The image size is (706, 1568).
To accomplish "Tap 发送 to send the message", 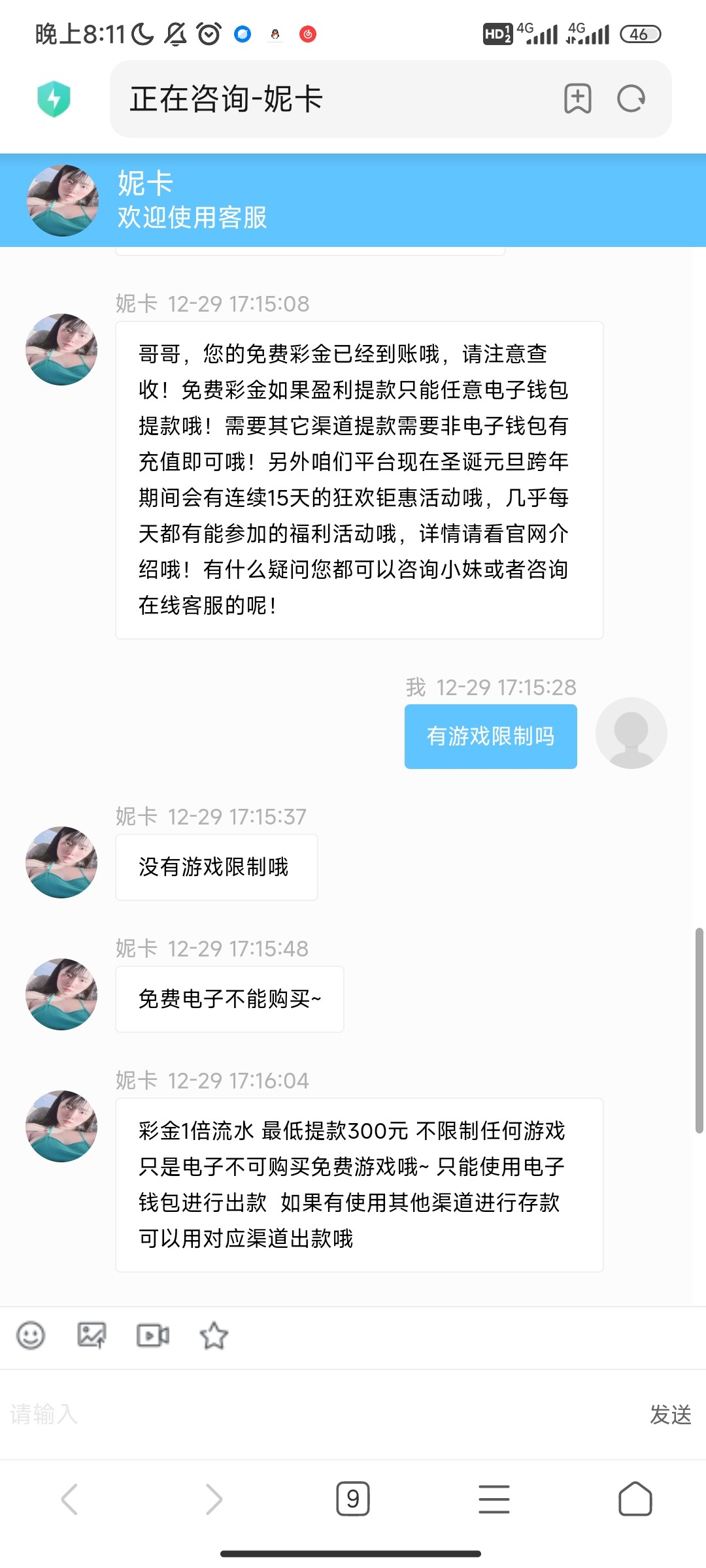I will coord(670,1414).
